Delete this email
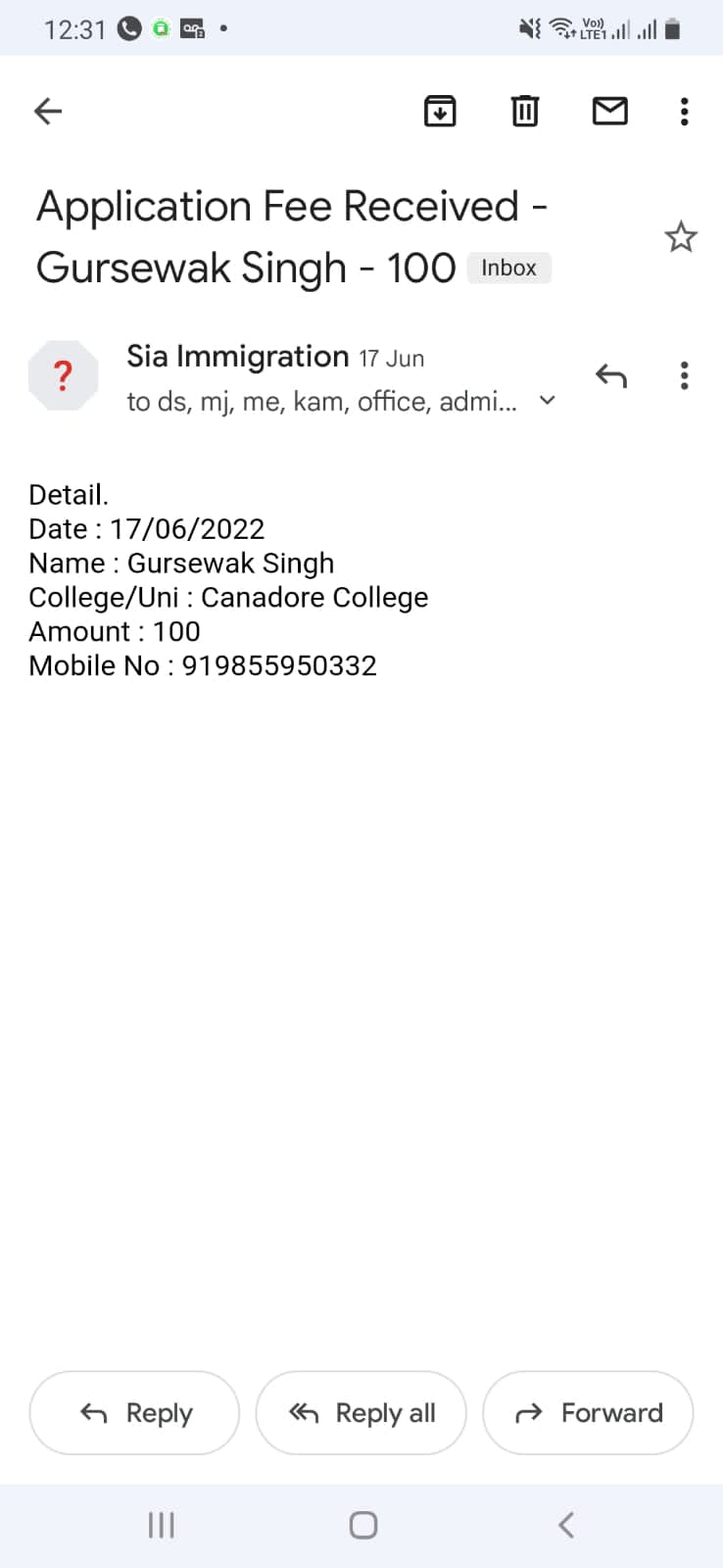Image resolution: width=723 pixels, height=1568 pixels. pyautogui.click(x=525, y=112)
